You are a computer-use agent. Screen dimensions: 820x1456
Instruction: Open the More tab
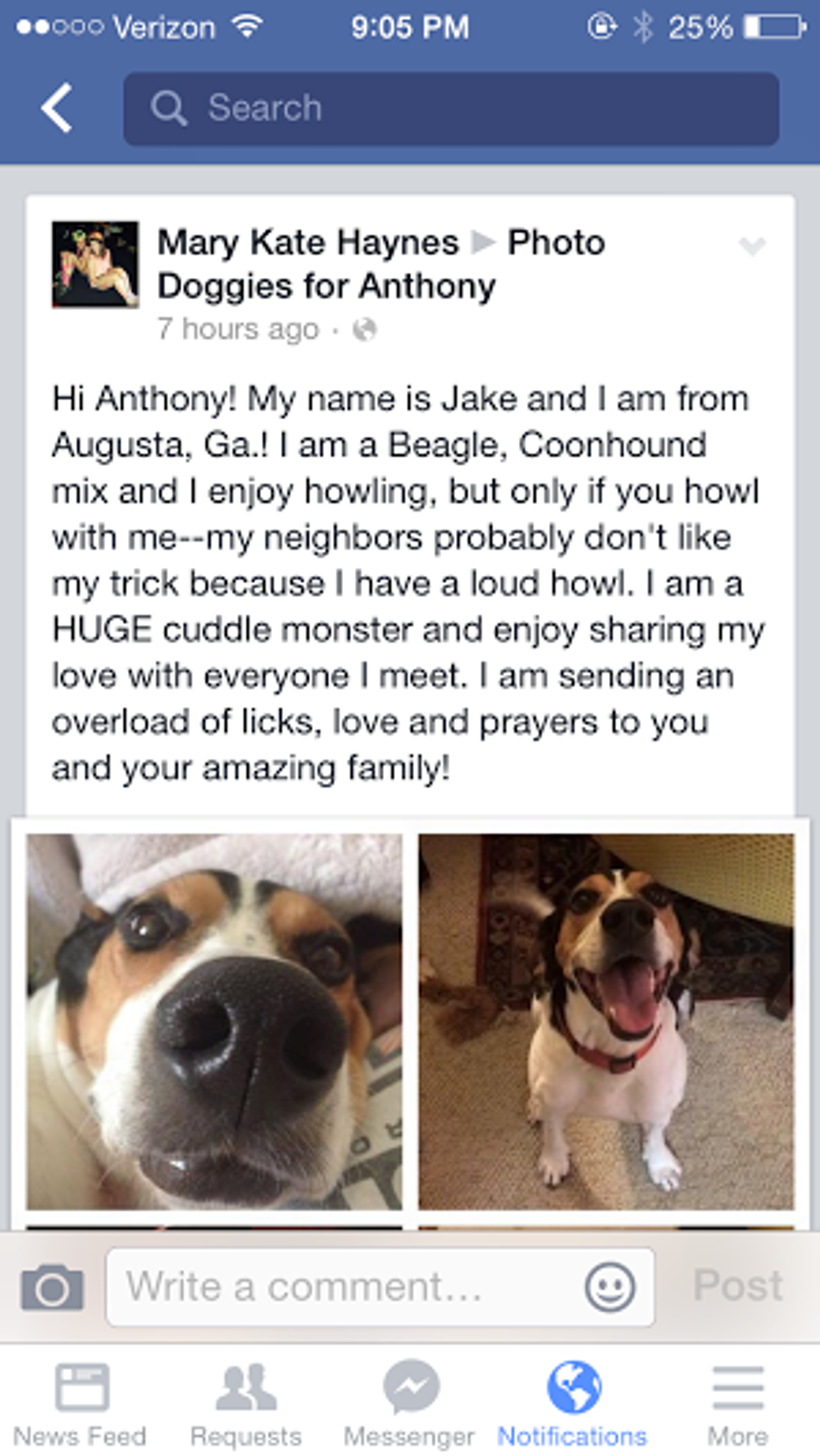pos(737,1405)
